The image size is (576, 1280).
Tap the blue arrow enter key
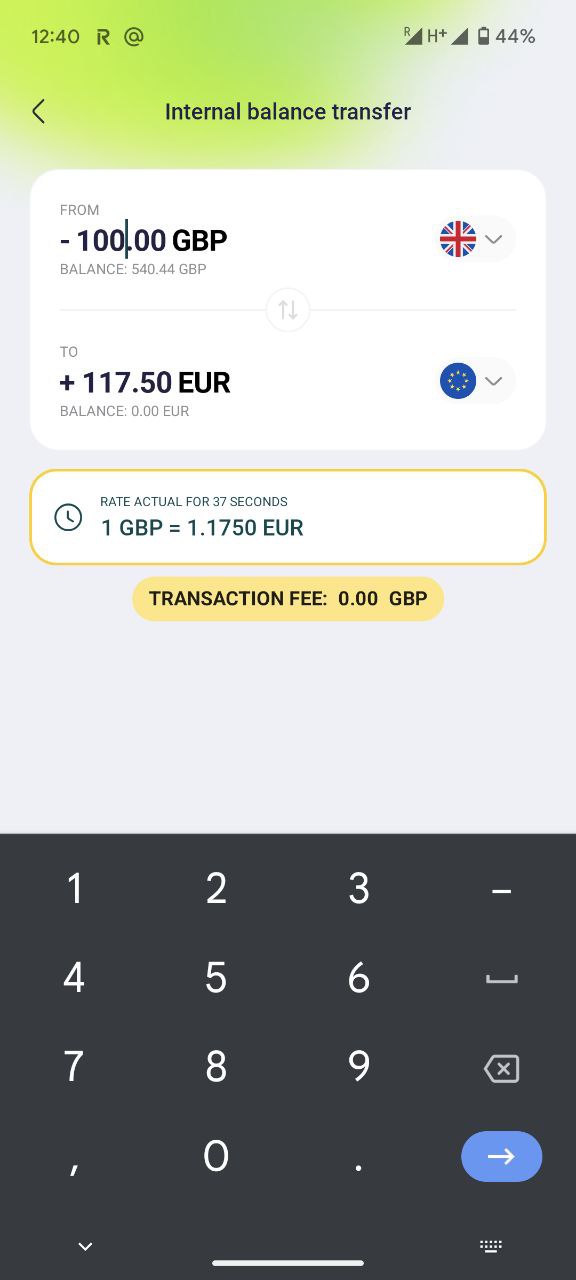pyautogui.click(x=501, y=1156)
